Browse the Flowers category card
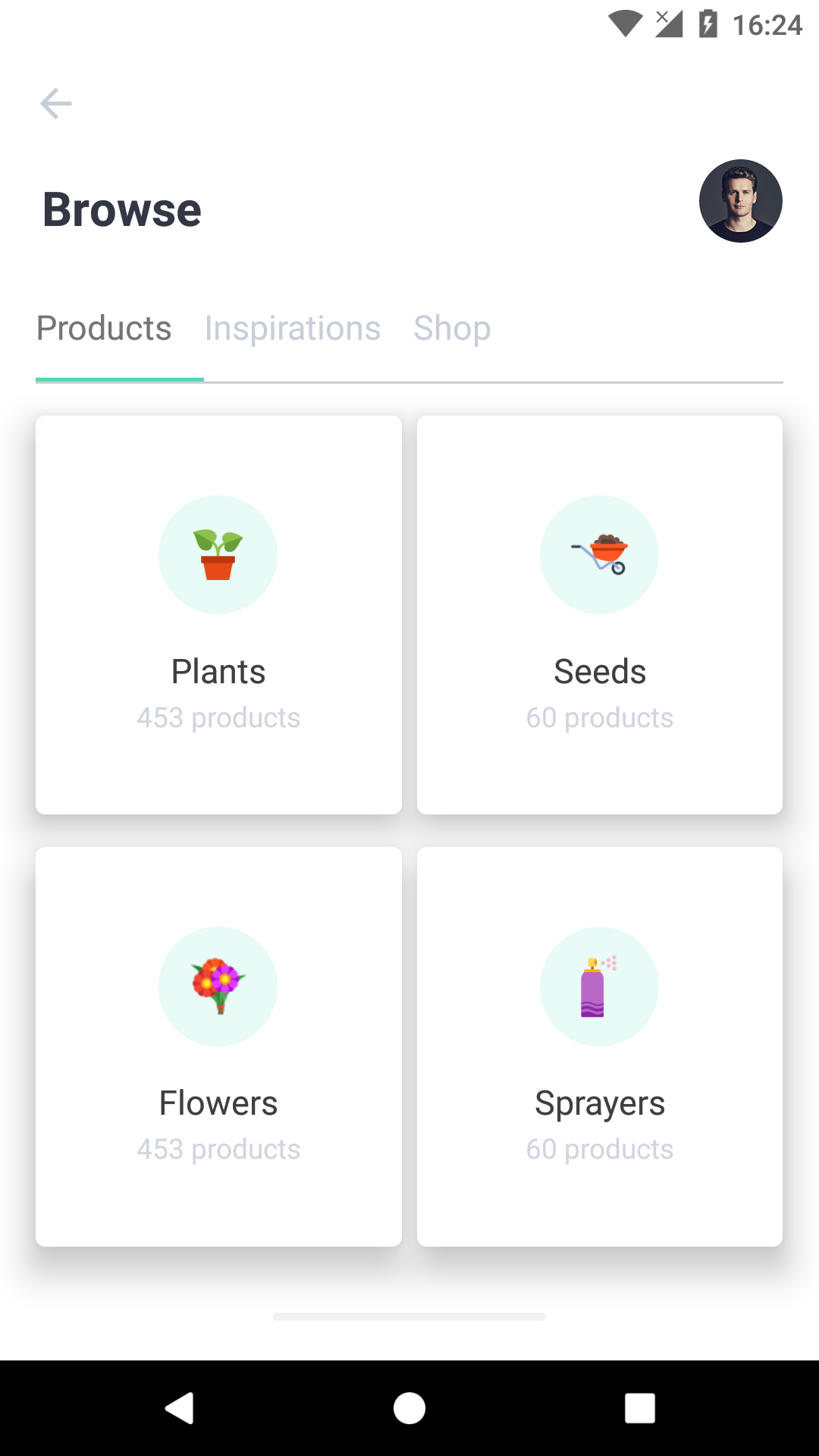 tap(218, 1046)
